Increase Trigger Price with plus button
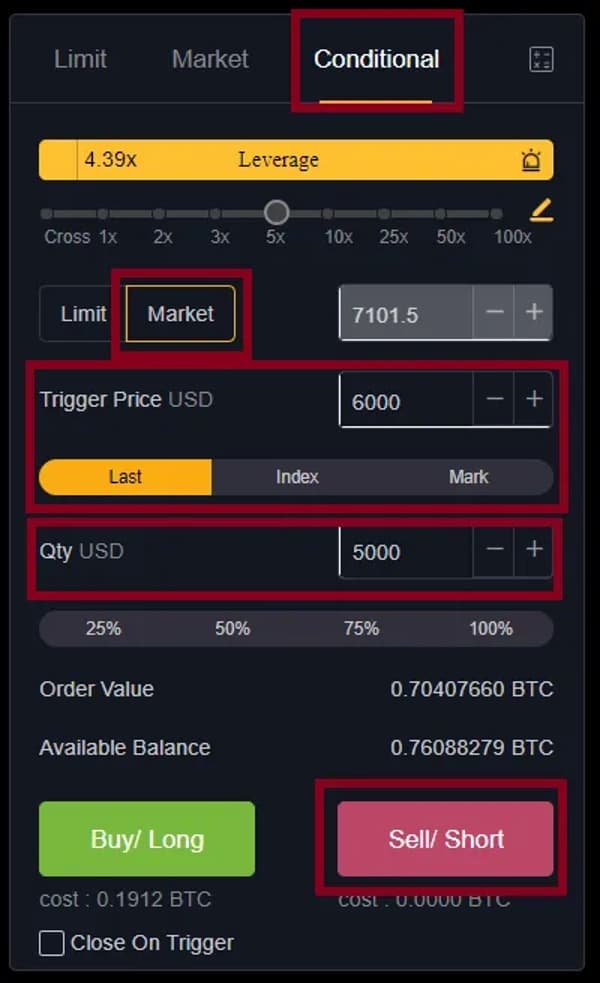This screenshot has width=600, height=983. coord(534,399)
